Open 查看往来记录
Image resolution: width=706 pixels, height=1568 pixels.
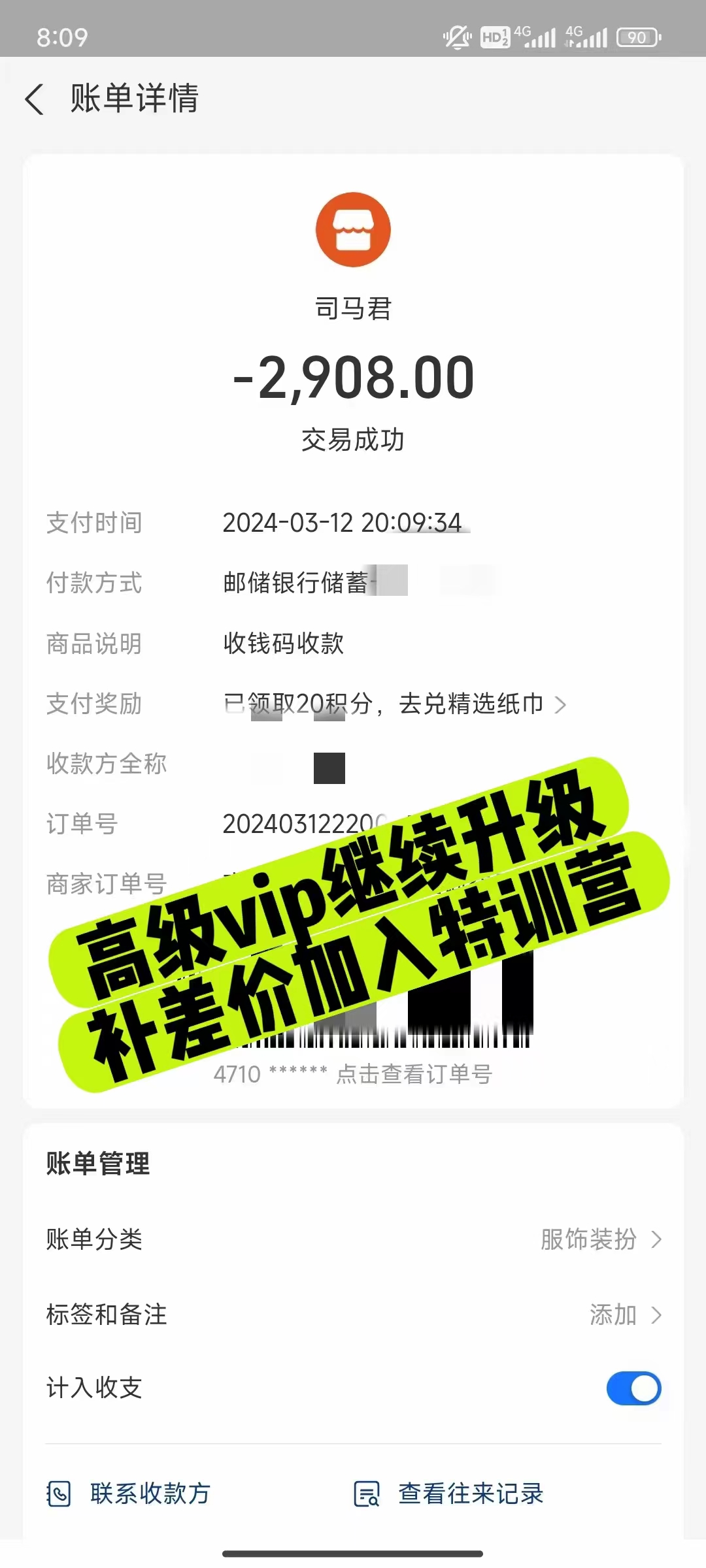448,1494
